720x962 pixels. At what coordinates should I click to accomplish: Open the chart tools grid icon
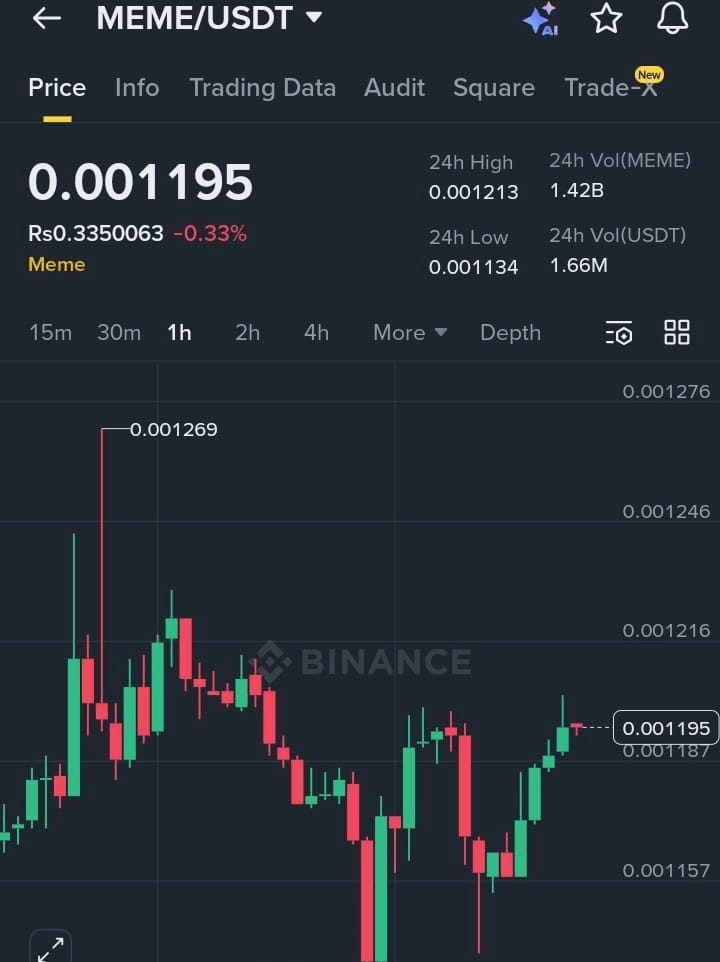coord(677,333)
